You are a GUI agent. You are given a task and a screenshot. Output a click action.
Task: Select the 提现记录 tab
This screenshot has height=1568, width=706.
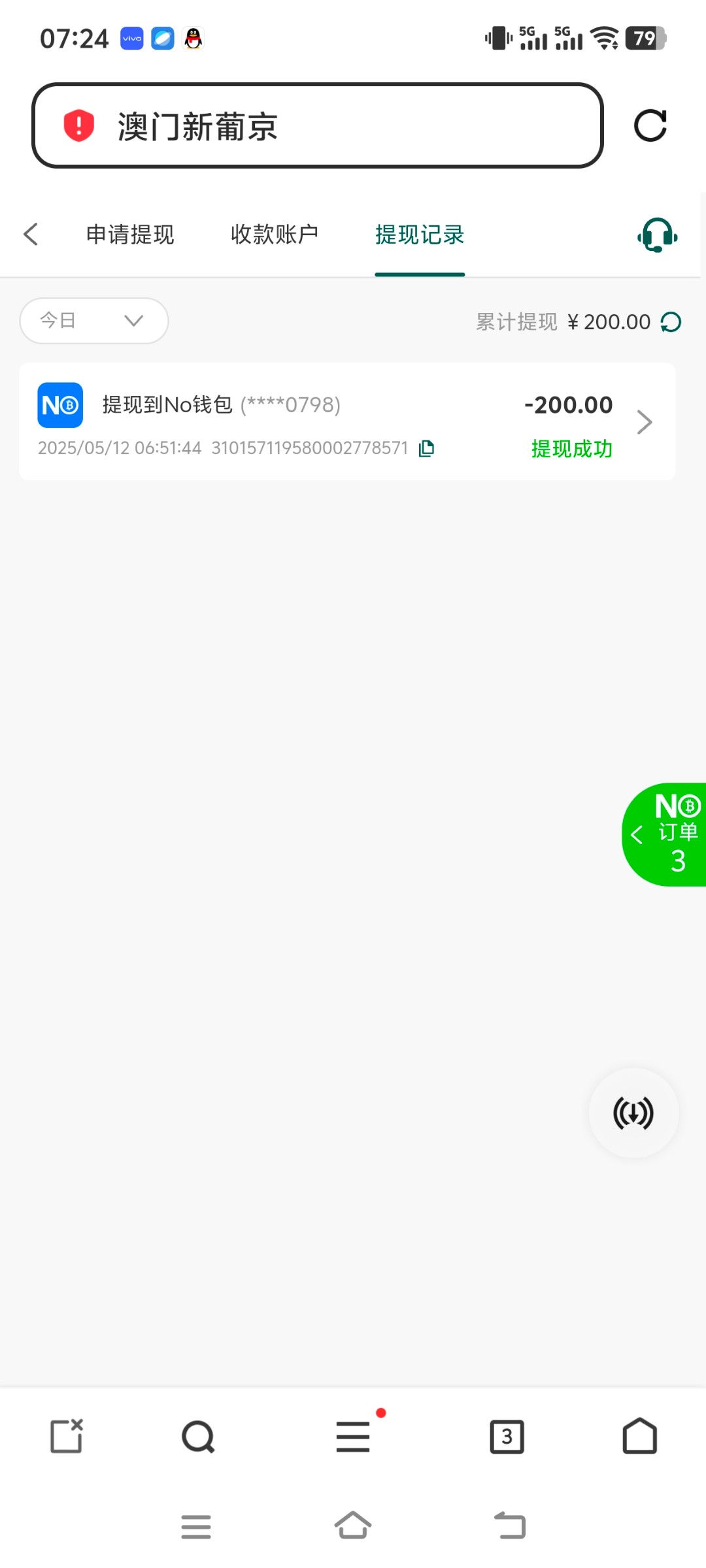[x=420, y=234]
